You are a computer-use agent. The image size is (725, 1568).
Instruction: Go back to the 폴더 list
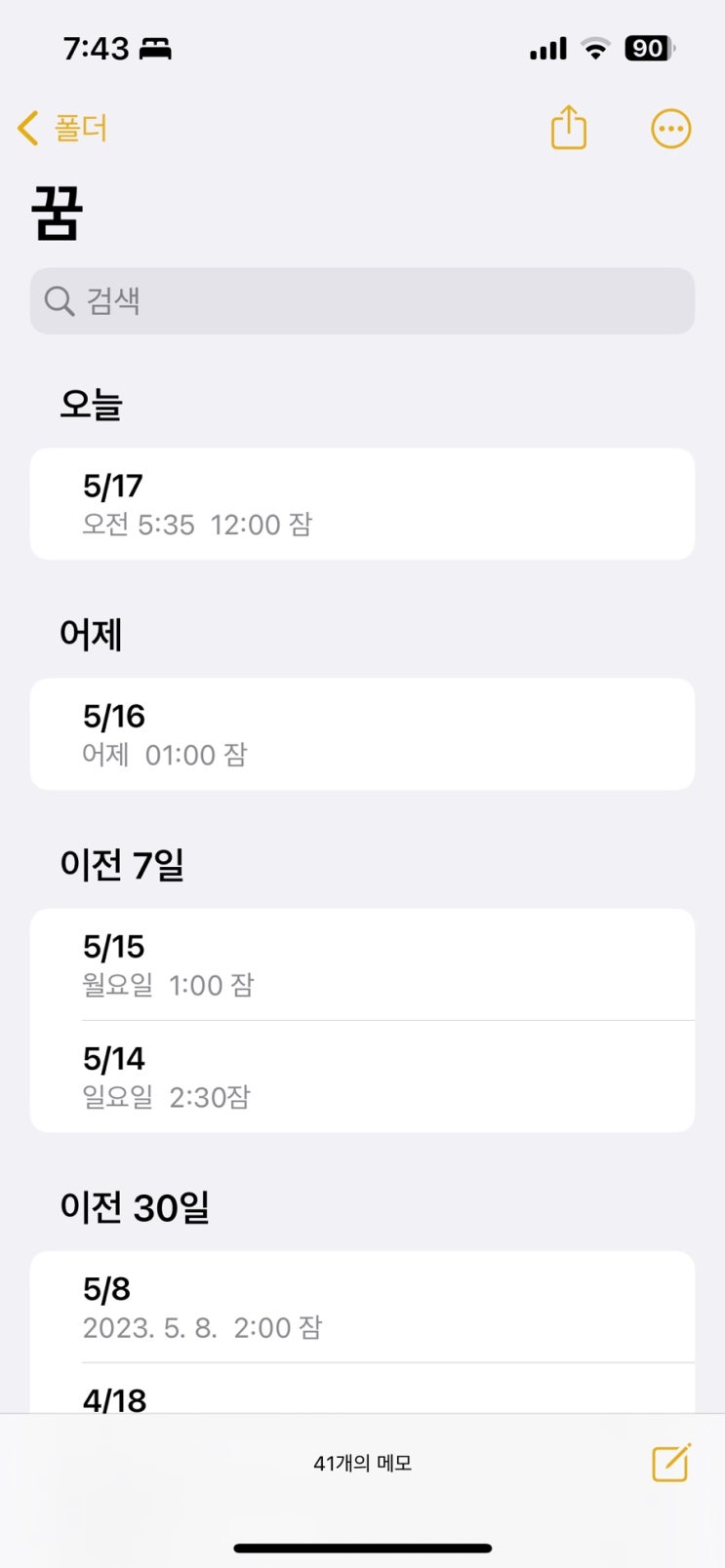[x=63, y=129]
